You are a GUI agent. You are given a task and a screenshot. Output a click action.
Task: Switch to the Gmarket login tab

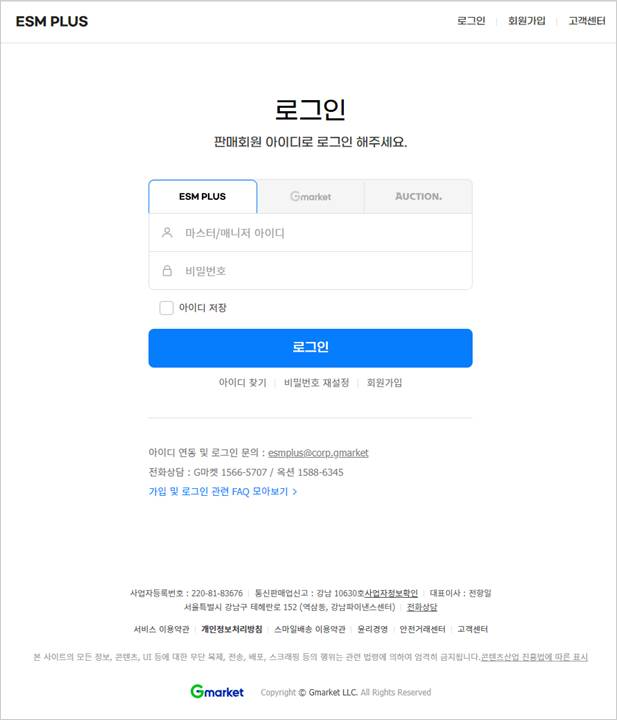pos(310,197)
